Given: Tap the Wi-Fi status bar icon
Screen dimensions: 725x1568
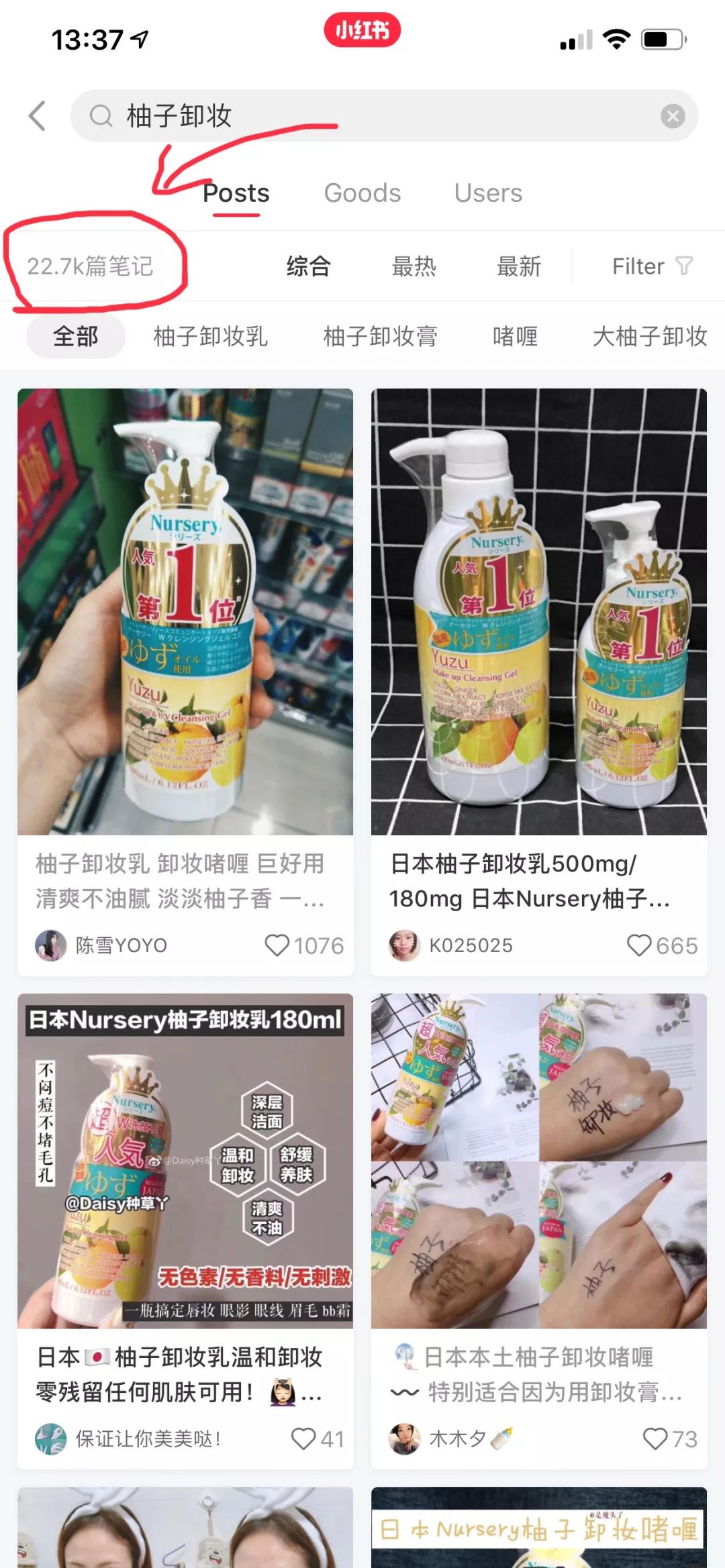Looking at the screenshot, I should tap(616, 40).
